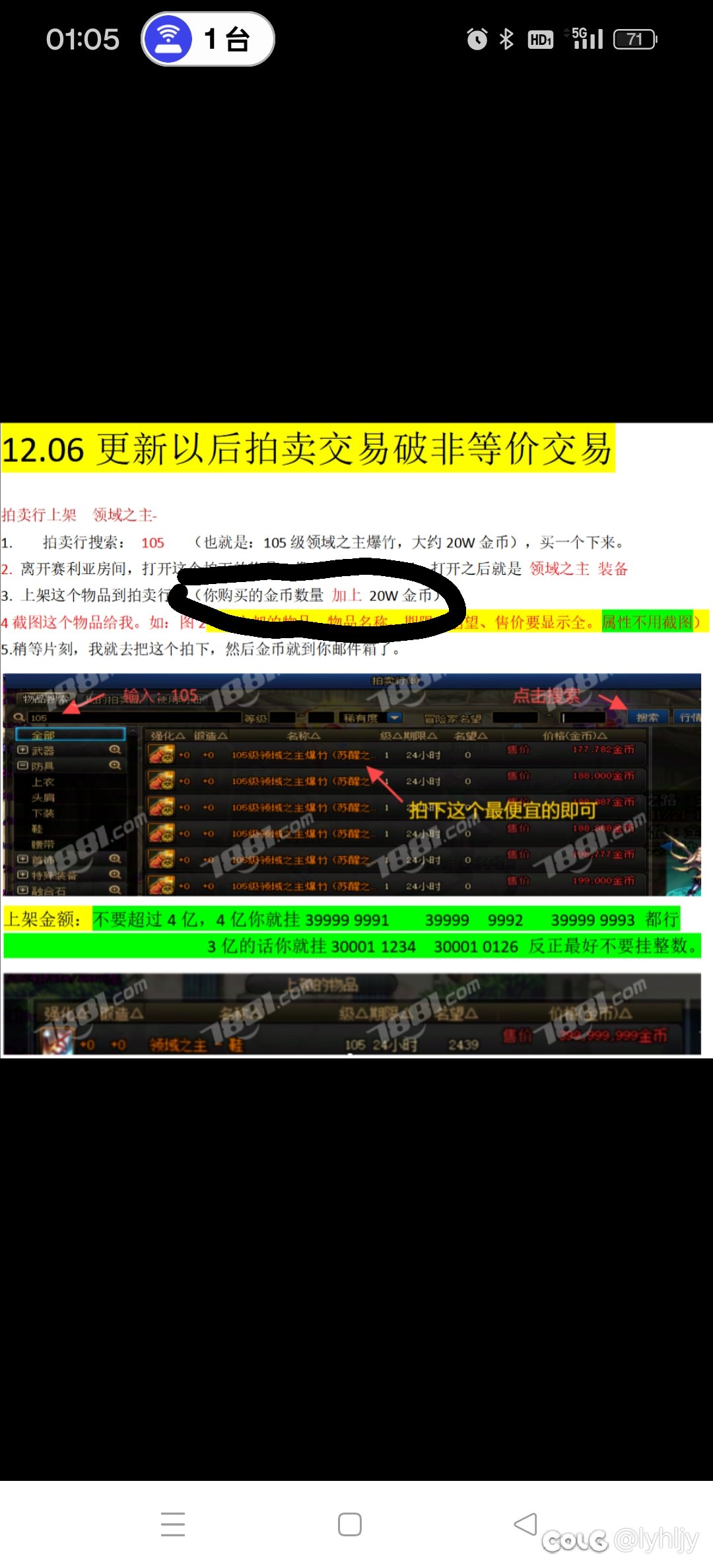Open recent apps from the navigation bar
713x1568 pixels.
tap(173, 1524)
